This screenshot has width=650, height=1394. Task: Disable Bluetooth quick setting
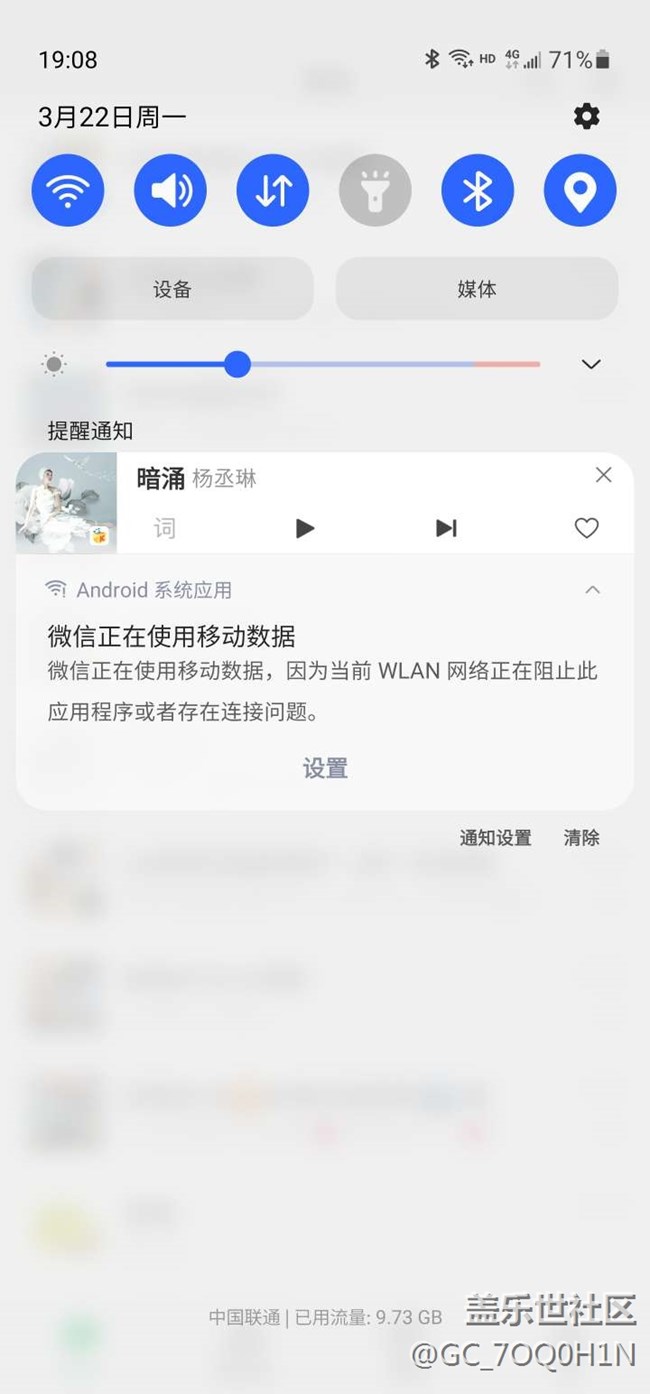(x=478, y=190)
